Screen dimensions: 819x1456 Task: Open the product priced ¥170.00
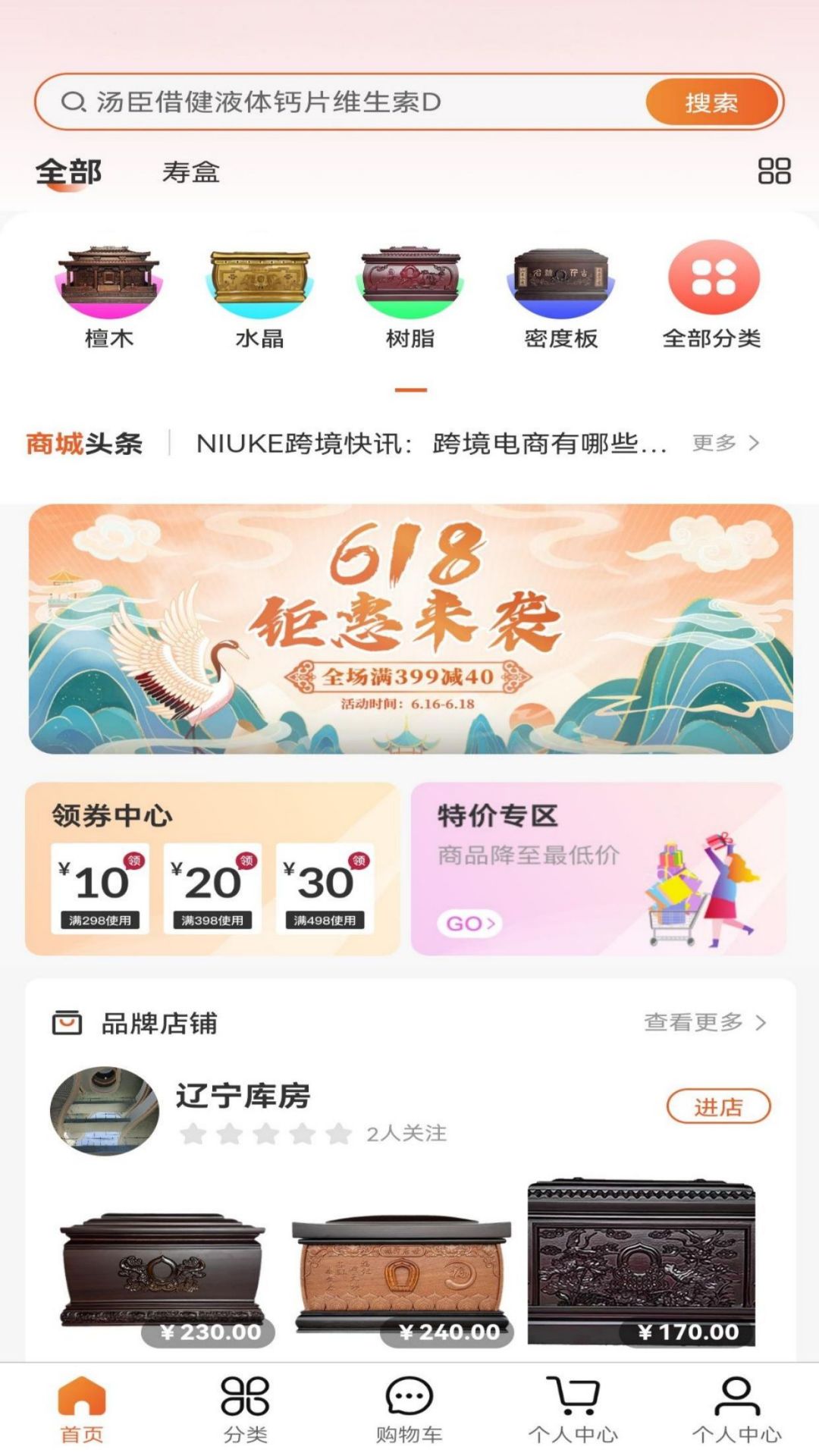coord(642,1264)
